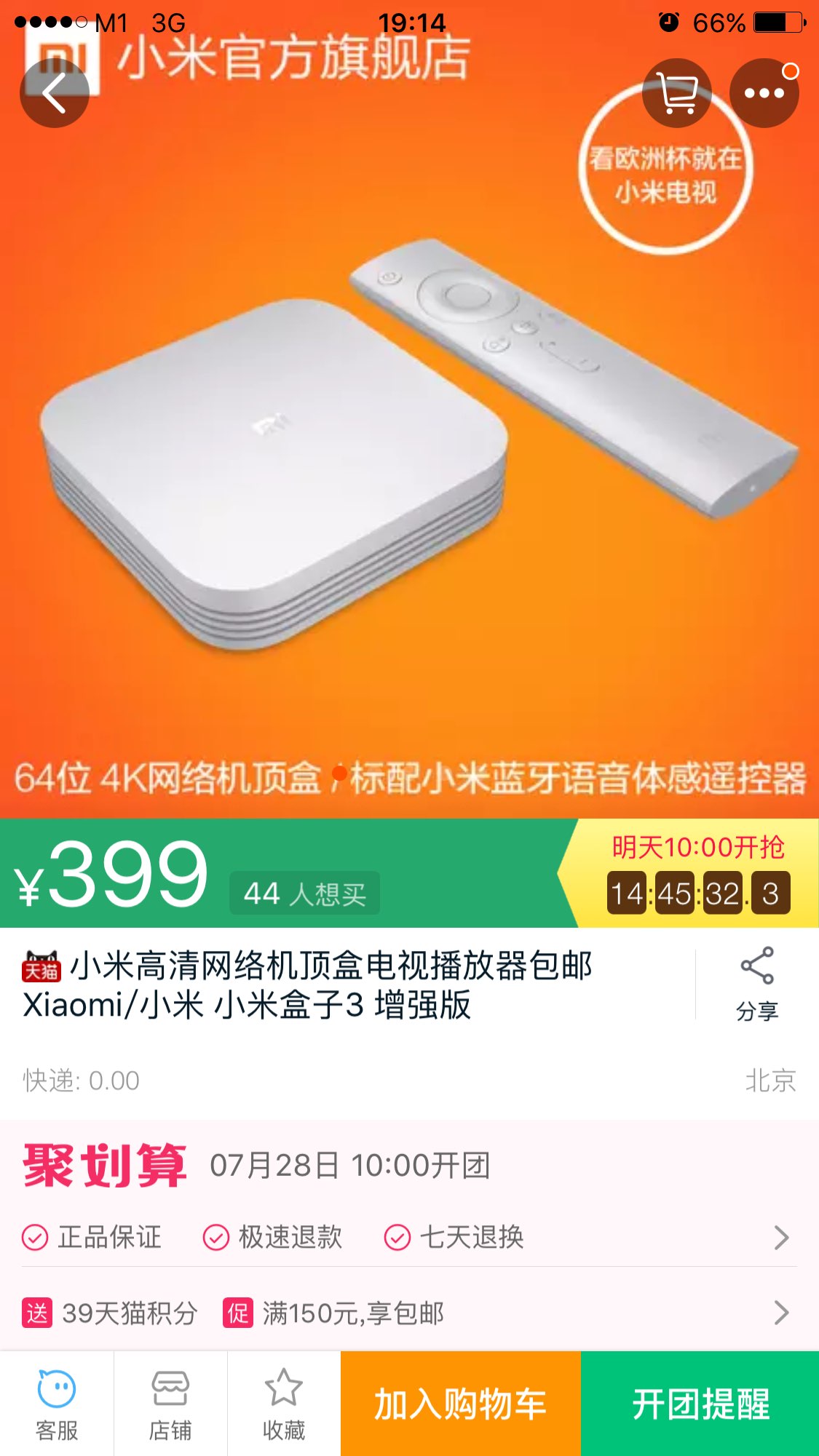Visit the 店铺 store page

pos(170,1404)
